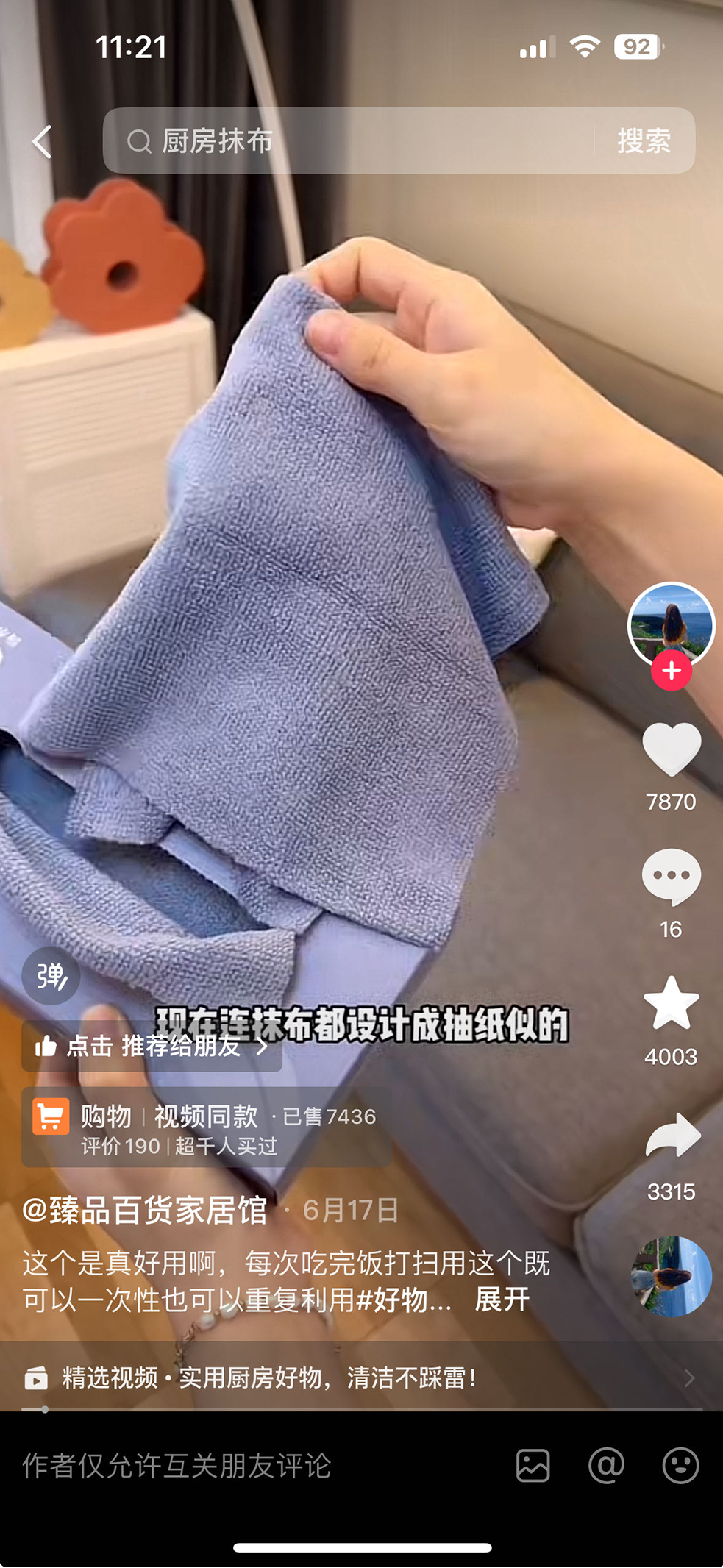Save the video with the star icon

[671, 1003]
